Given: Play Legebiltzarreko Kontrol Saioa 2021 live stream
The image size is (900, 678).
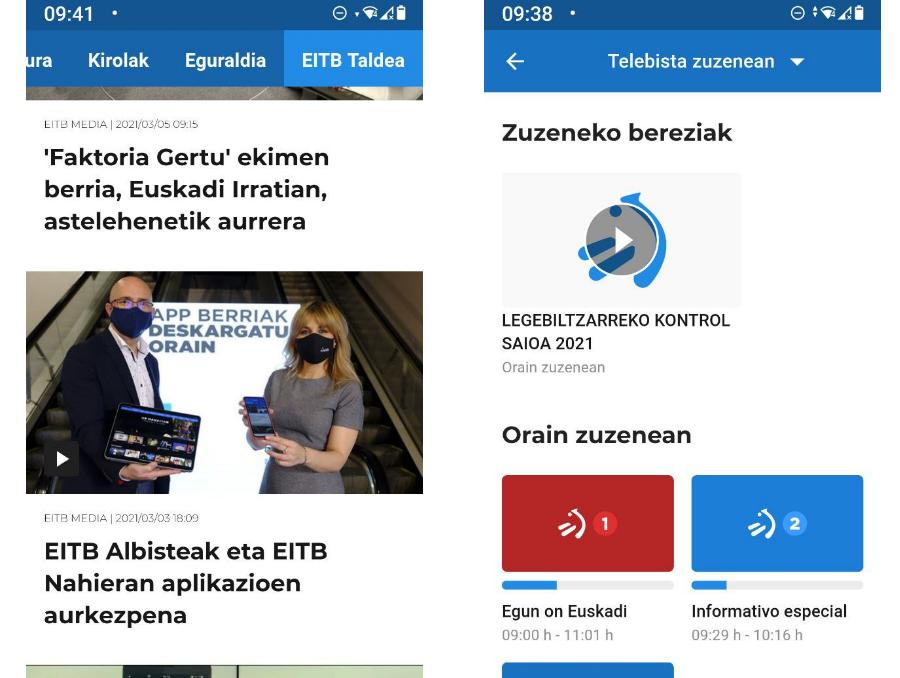Looking at the screenshot, I should click(621, 239).
